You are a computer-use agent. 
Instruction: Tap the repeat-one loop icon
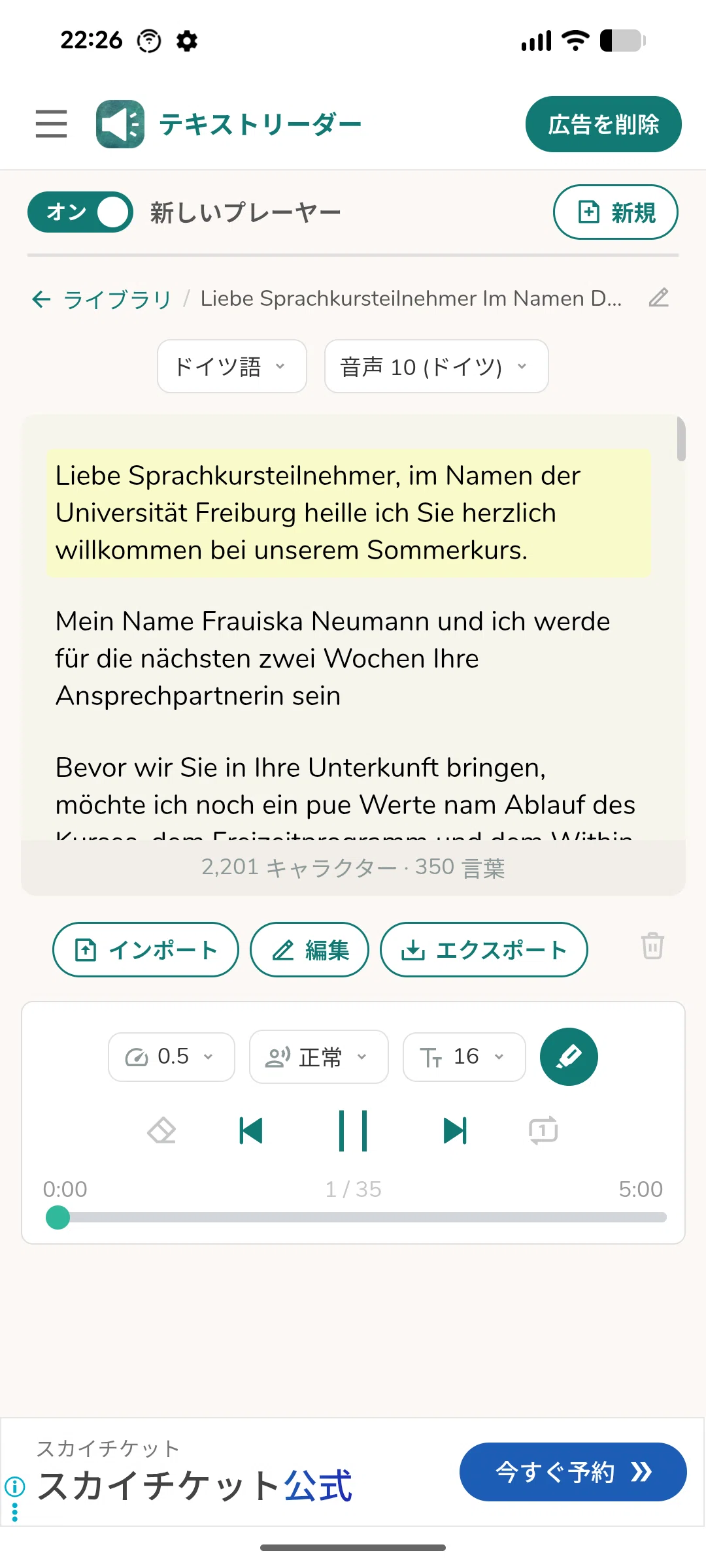coord(543,1130)
